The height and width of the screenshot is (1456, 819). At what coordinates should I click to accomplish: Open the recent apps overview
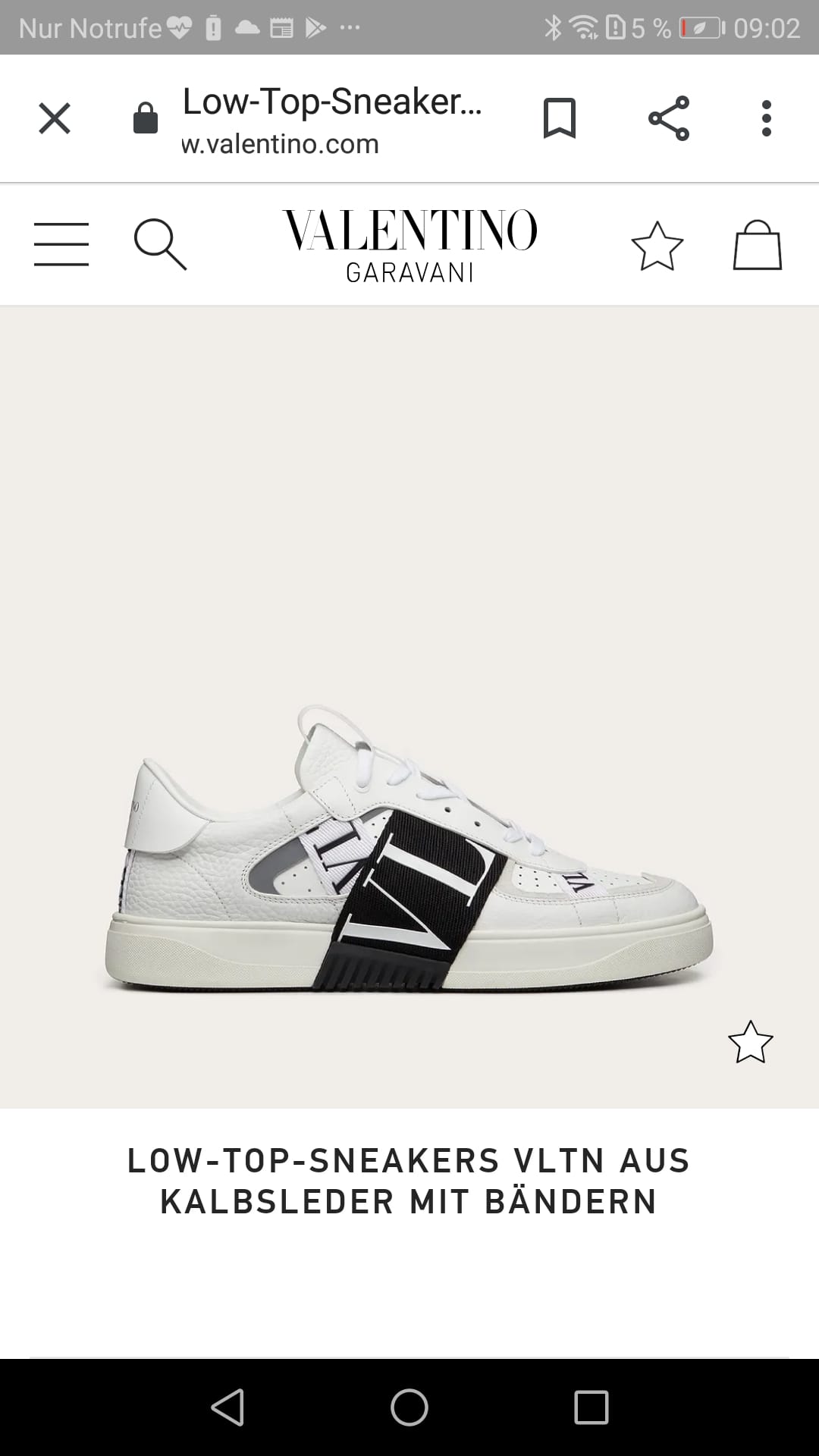pyautogui.click(x=591, y=1407)
